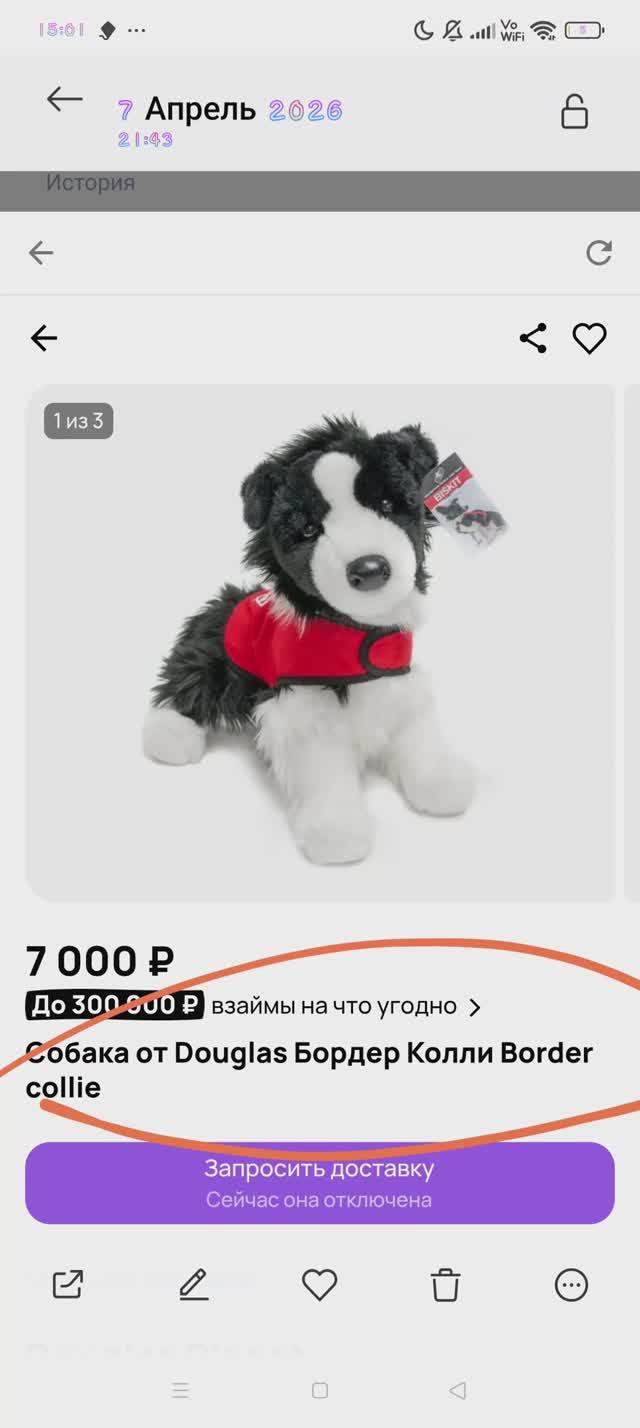
Task: Open more options with the three-dots icon
Action: 571,1284
